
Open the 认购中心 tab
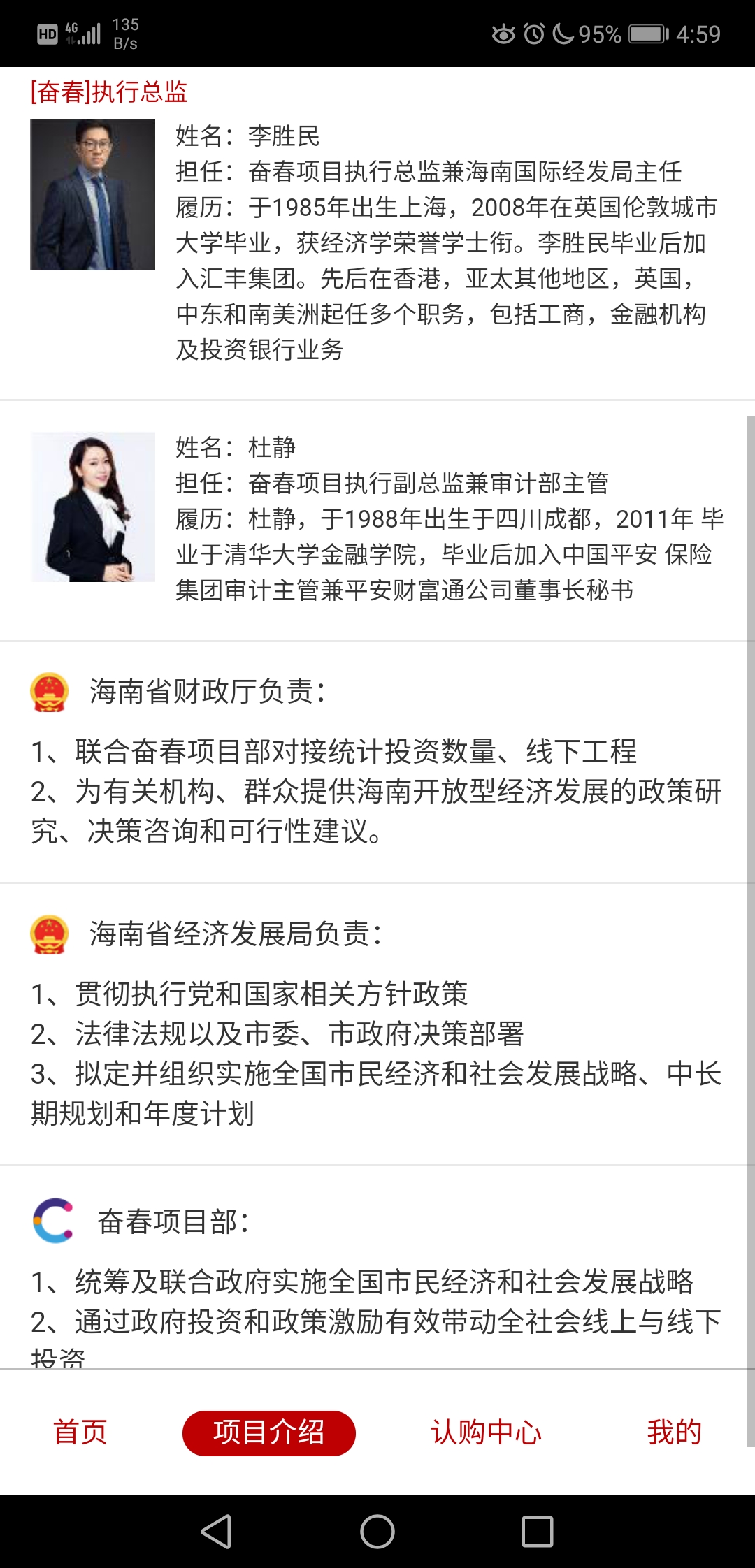[x=487, y=1432]
